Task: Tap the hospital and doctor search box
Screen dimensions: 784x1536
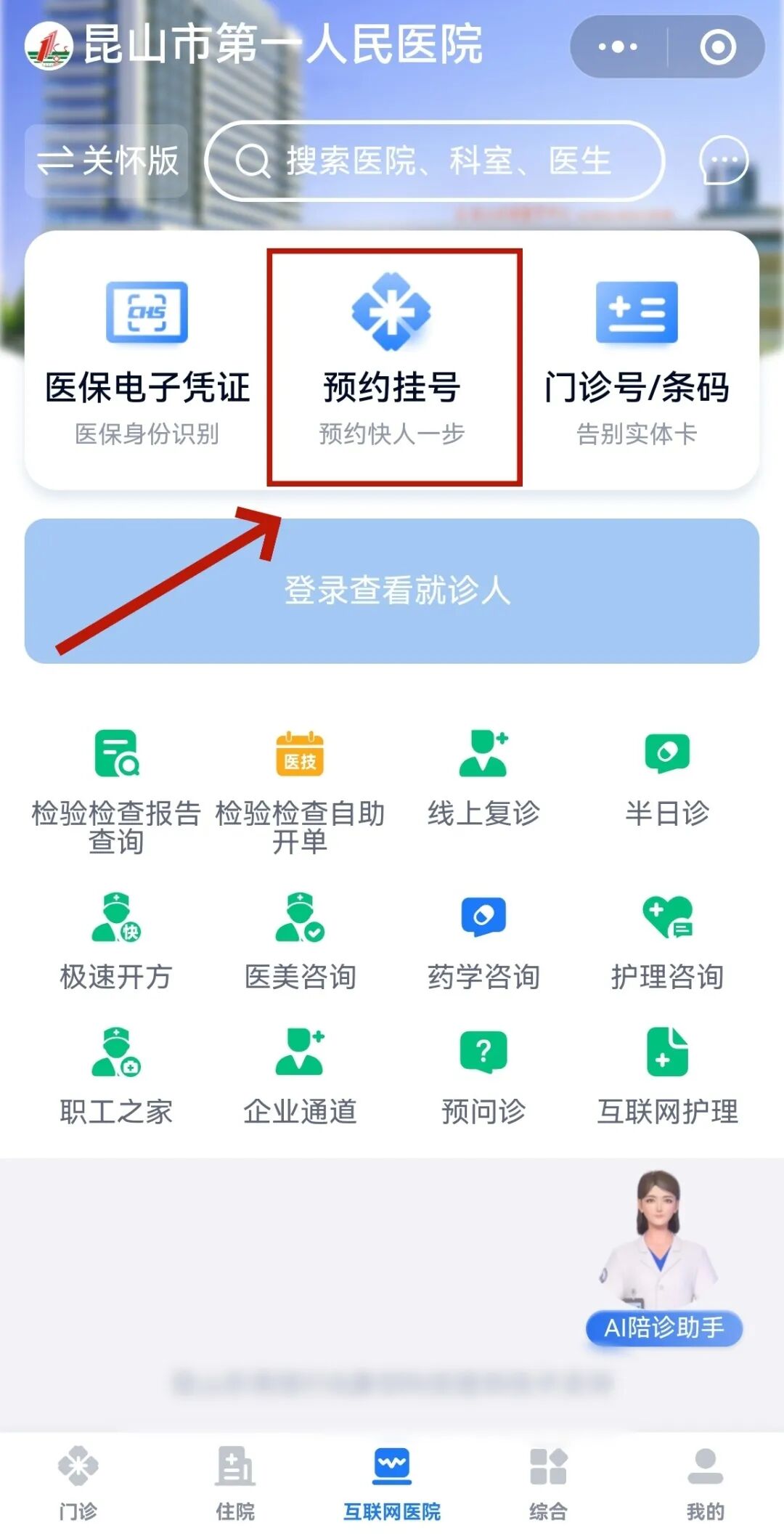Action: pyautogui.click(x=436, y=160)
